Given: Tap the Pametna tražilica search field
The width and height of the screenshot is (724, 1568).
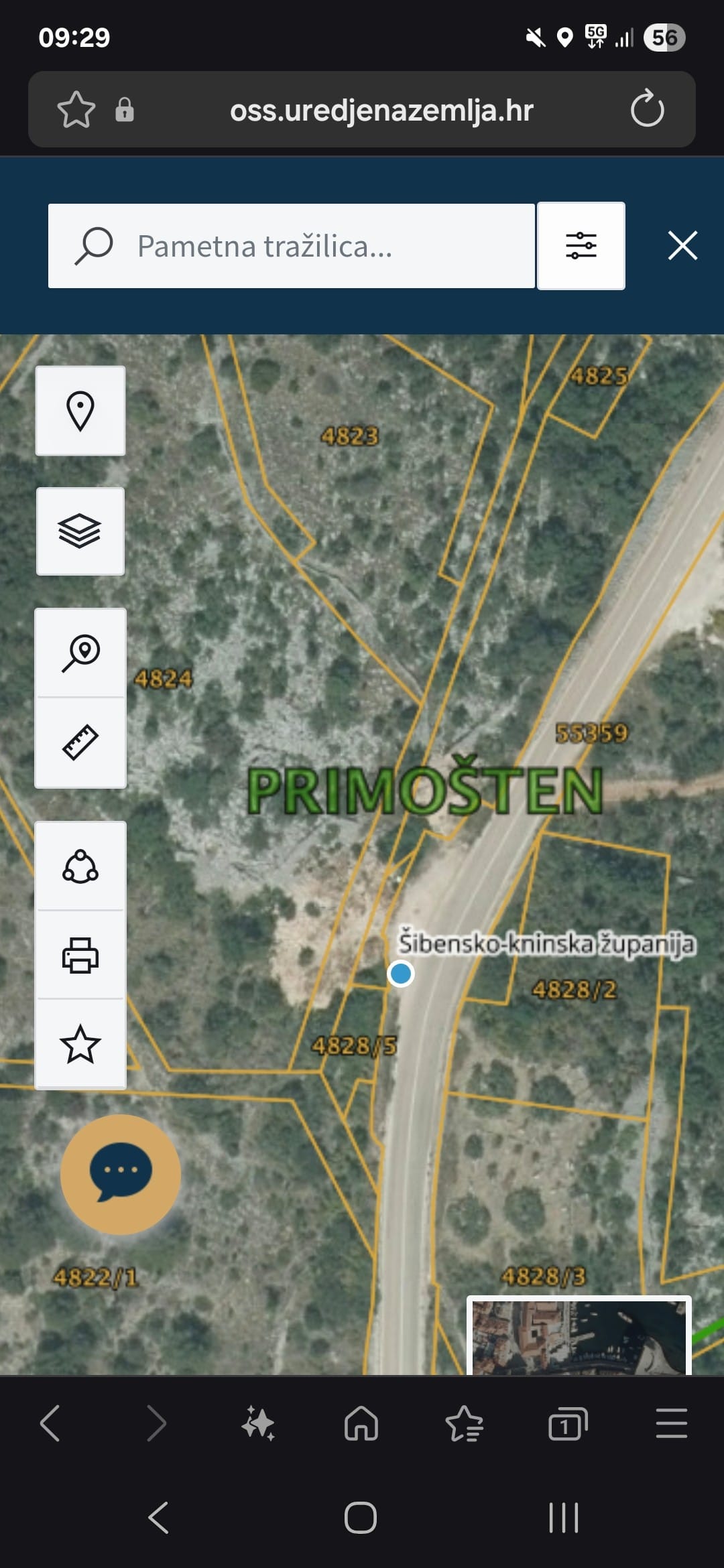Looking at the screenshot, I should 292,246.
